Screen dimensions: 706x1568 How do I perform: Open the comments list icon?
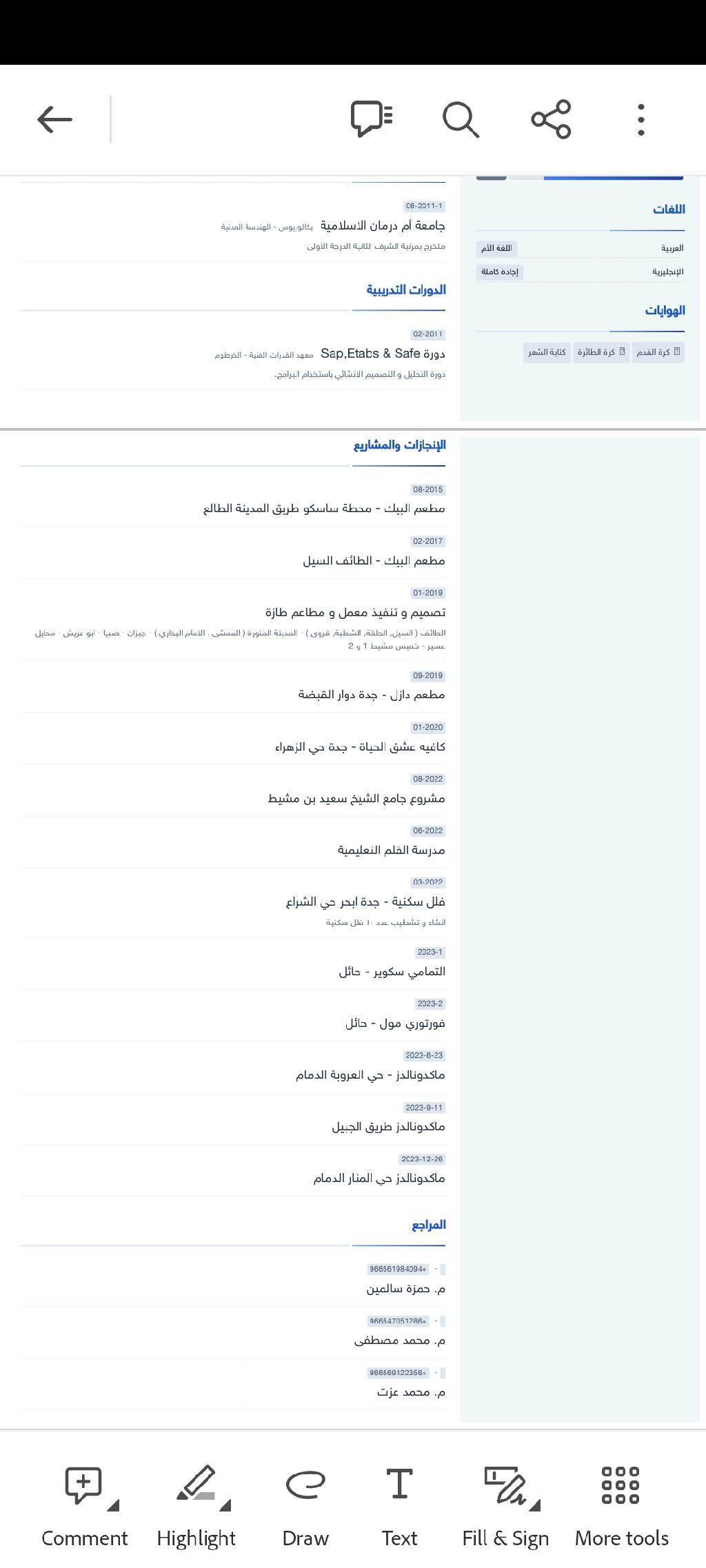[372, 119]
